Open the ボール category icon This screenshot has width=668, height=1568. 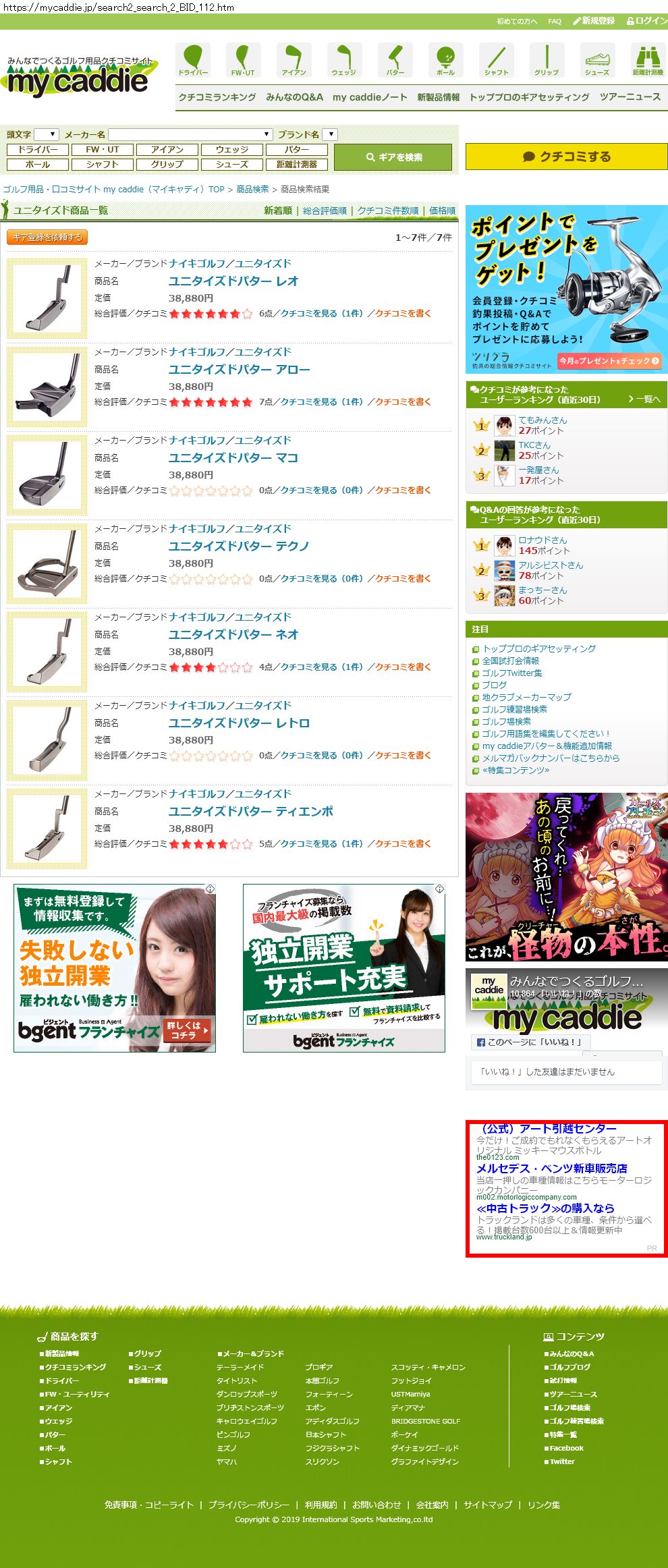coord(445,60)
